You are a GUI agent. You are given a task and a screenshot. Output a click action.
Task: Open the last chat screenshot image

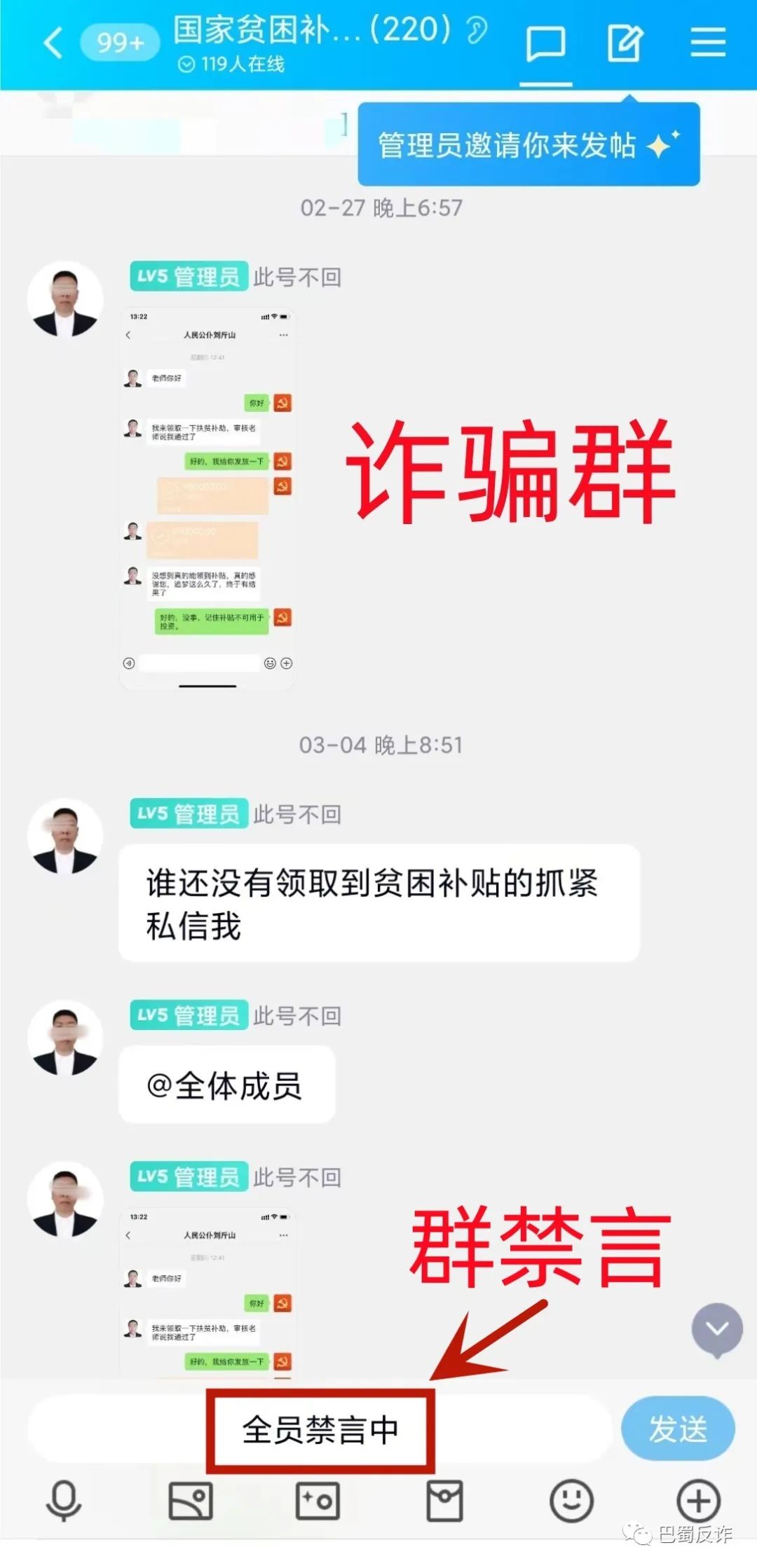click(207, 1293)
